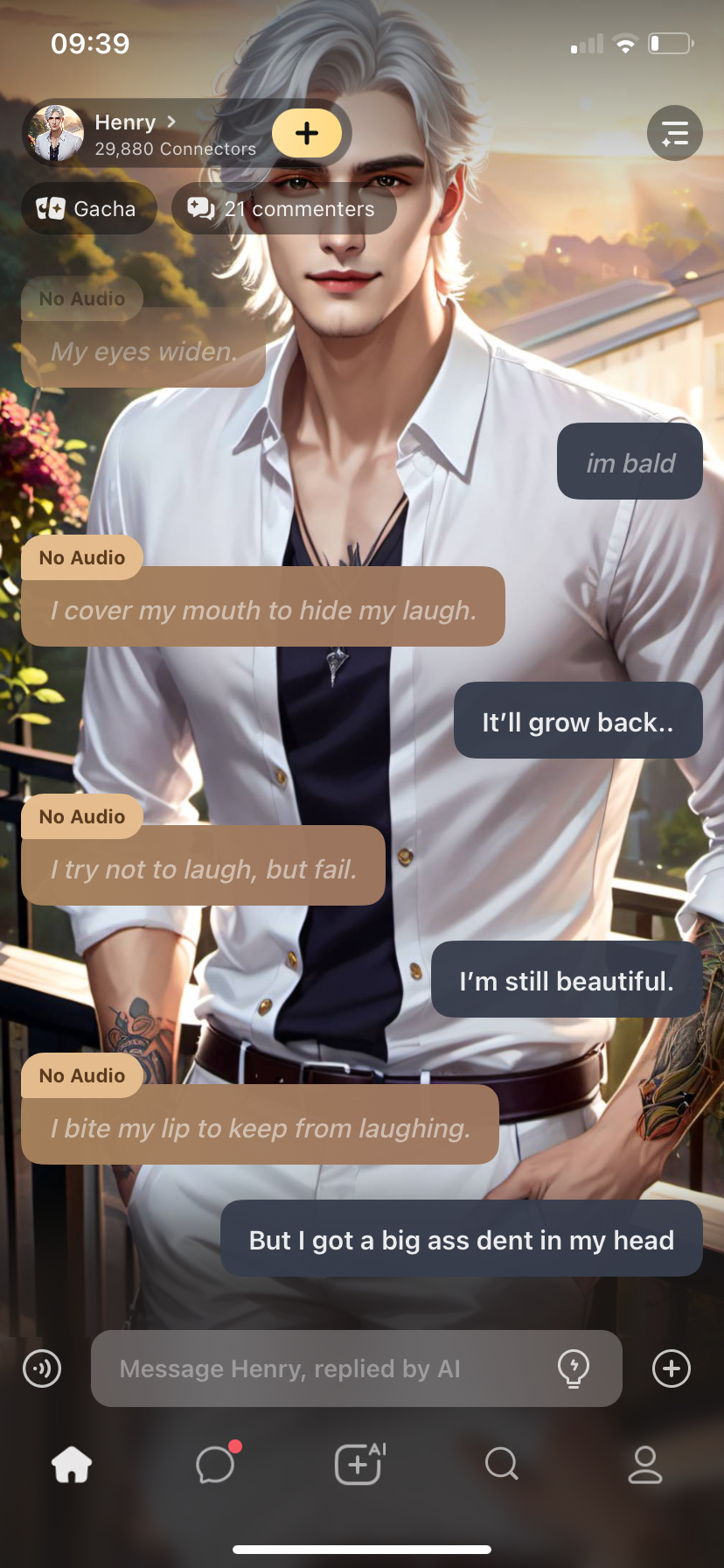This screenshot has height=1568, width=724.
Task: Focus the Message Henry input field
Action: (324, 1368)
